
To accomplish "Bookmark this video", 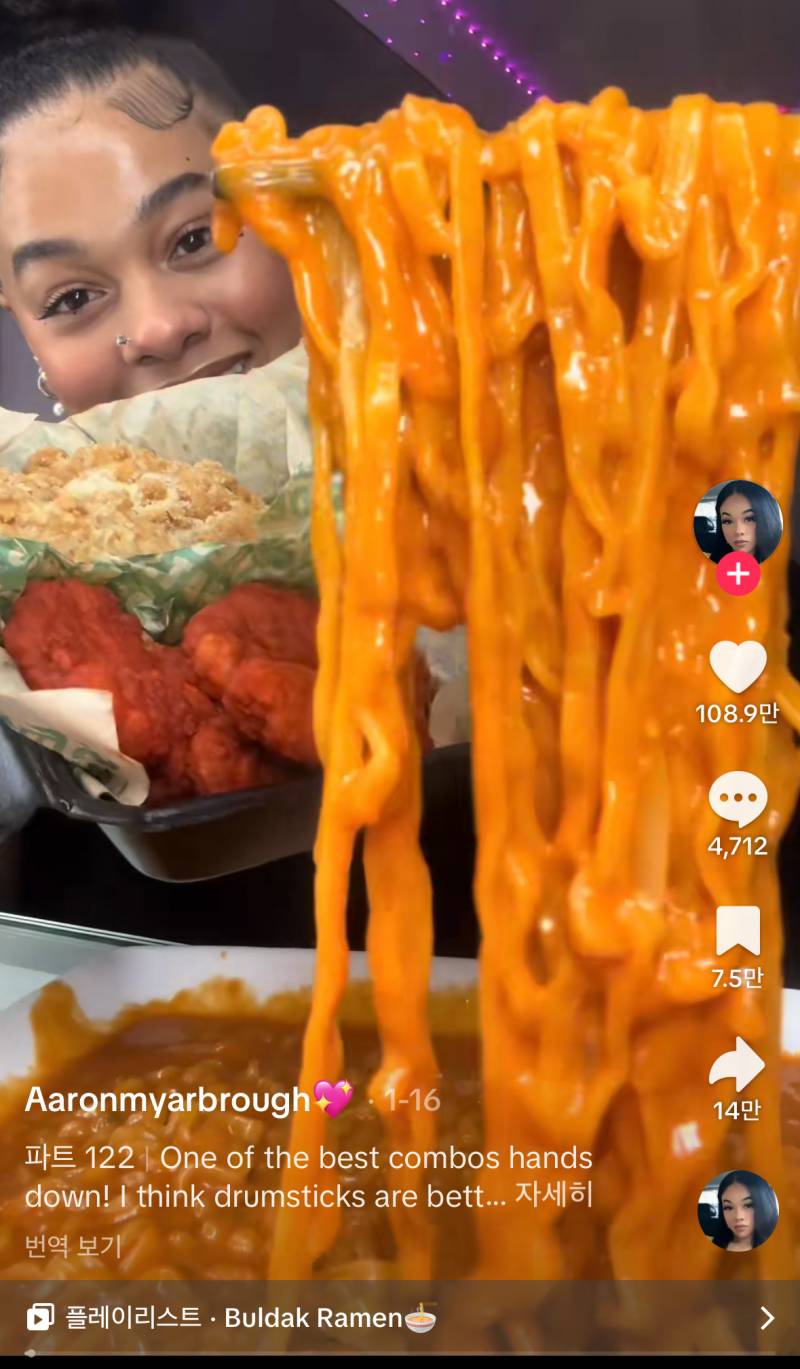I will 738,931.
